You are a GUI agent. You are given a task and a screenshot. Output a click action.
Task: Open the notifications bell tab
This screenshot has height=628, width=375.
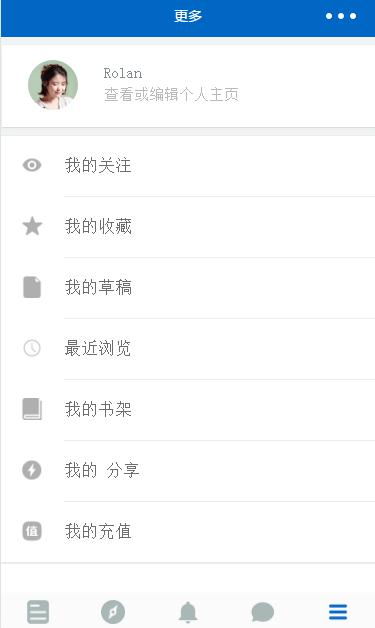(x=188, y=612)
